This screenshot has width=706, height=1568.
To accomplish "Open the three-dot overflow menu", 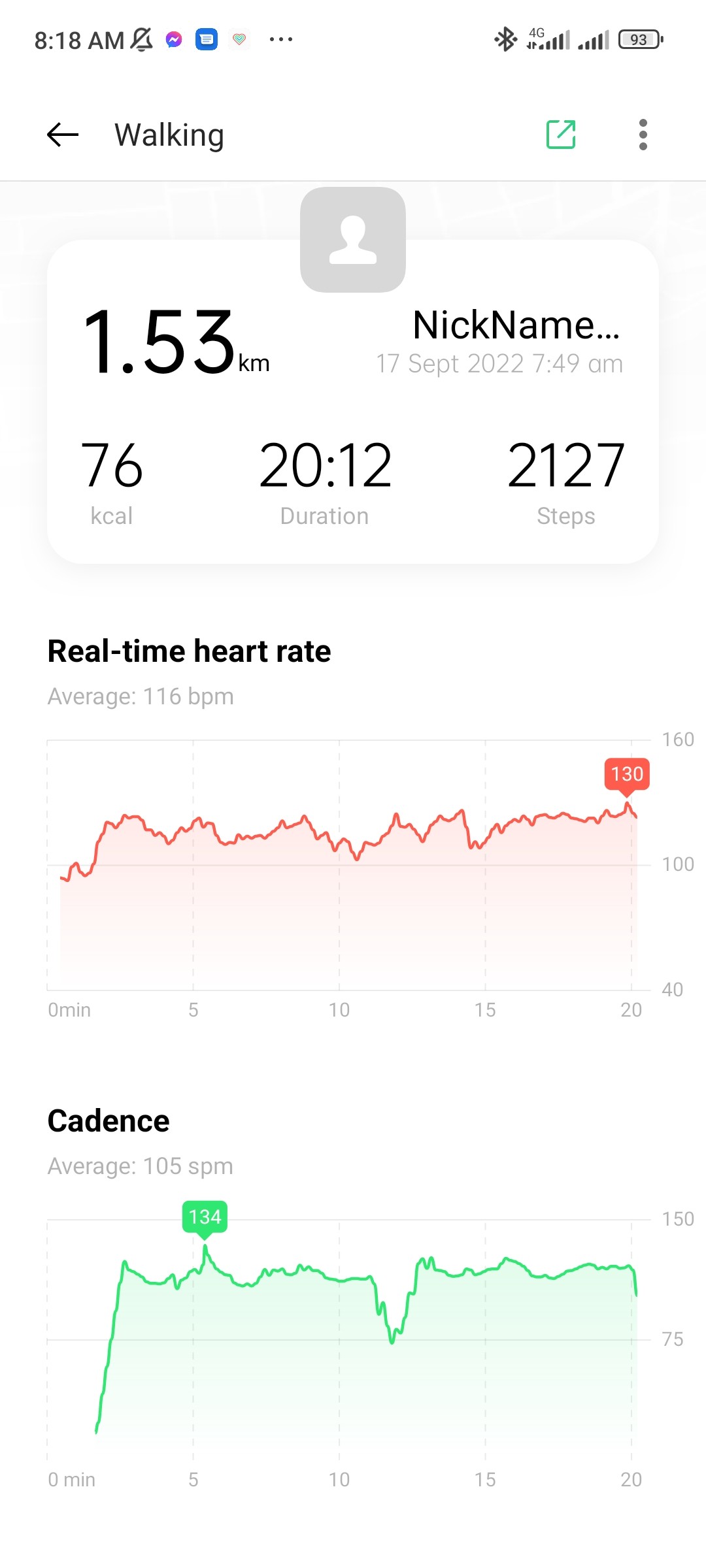I will click(x=643, y=135).
